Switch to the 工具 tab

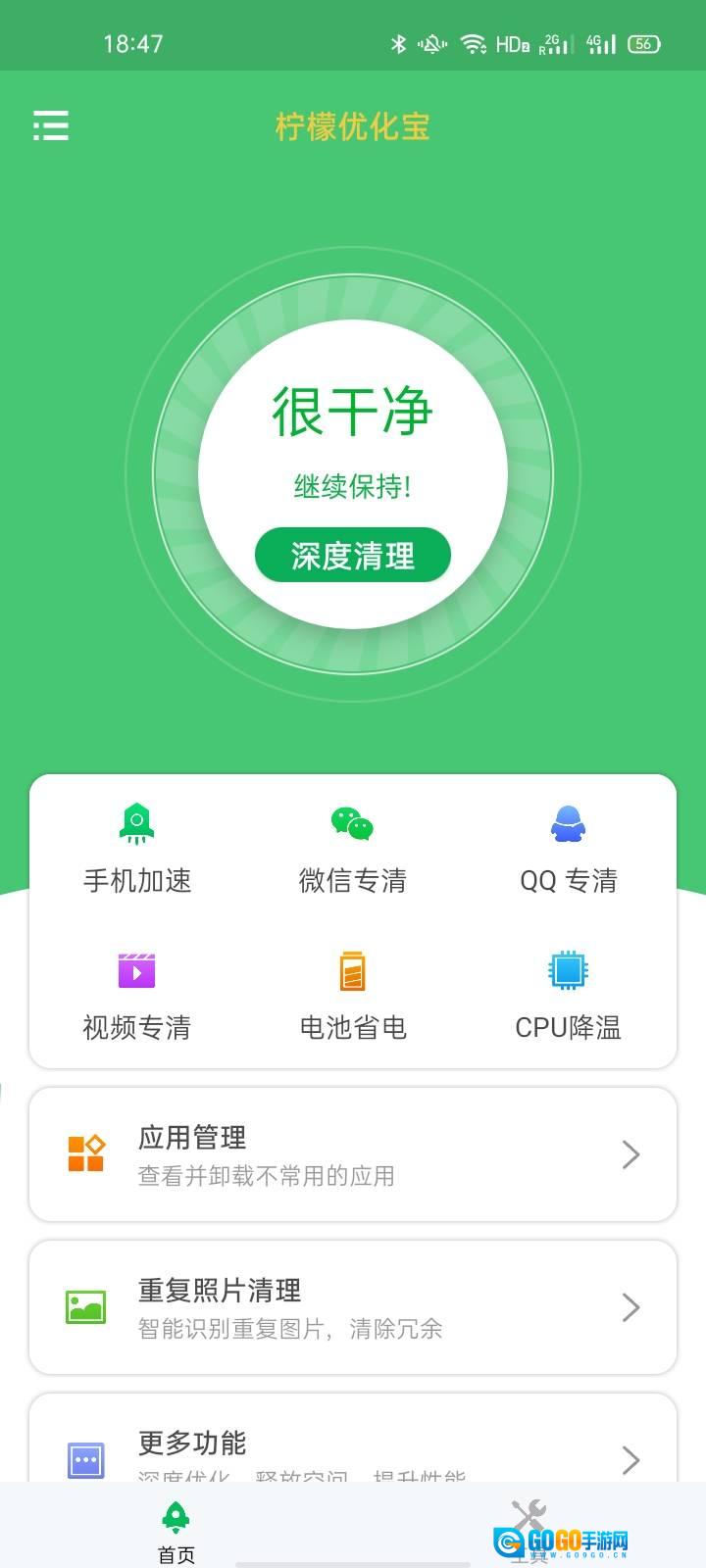529,1527
